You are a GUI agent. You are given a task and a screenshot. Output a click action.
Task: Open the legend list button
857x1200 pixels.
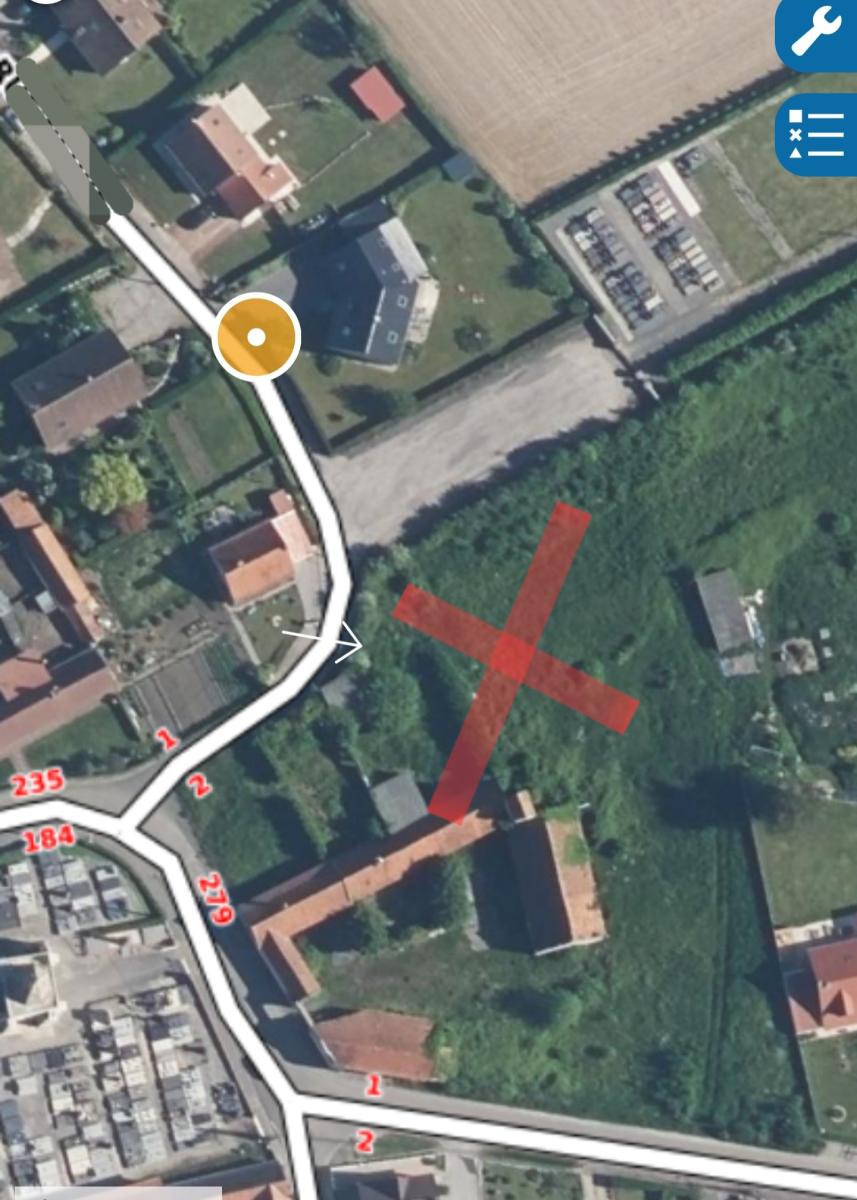(x=818, y=134)
